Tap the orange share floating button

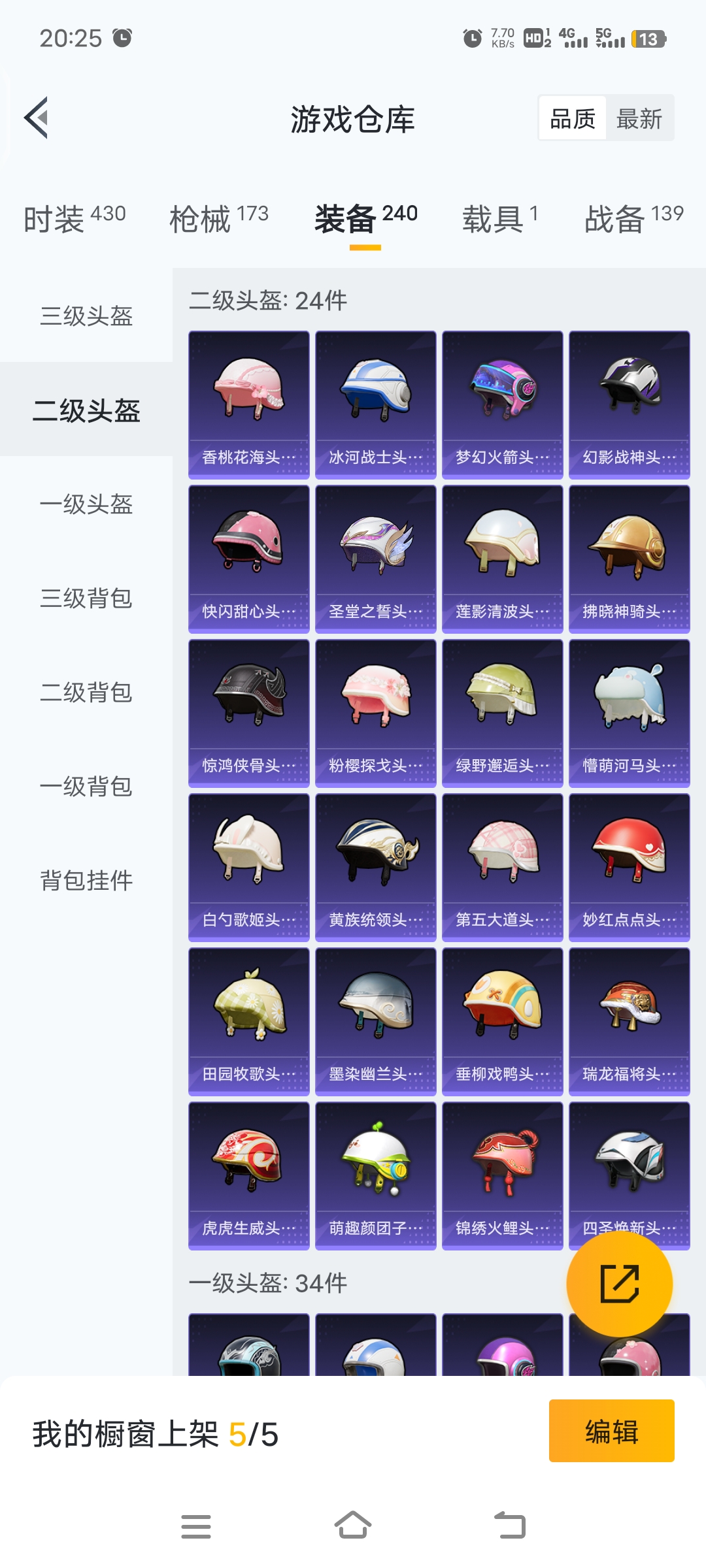619,1284
